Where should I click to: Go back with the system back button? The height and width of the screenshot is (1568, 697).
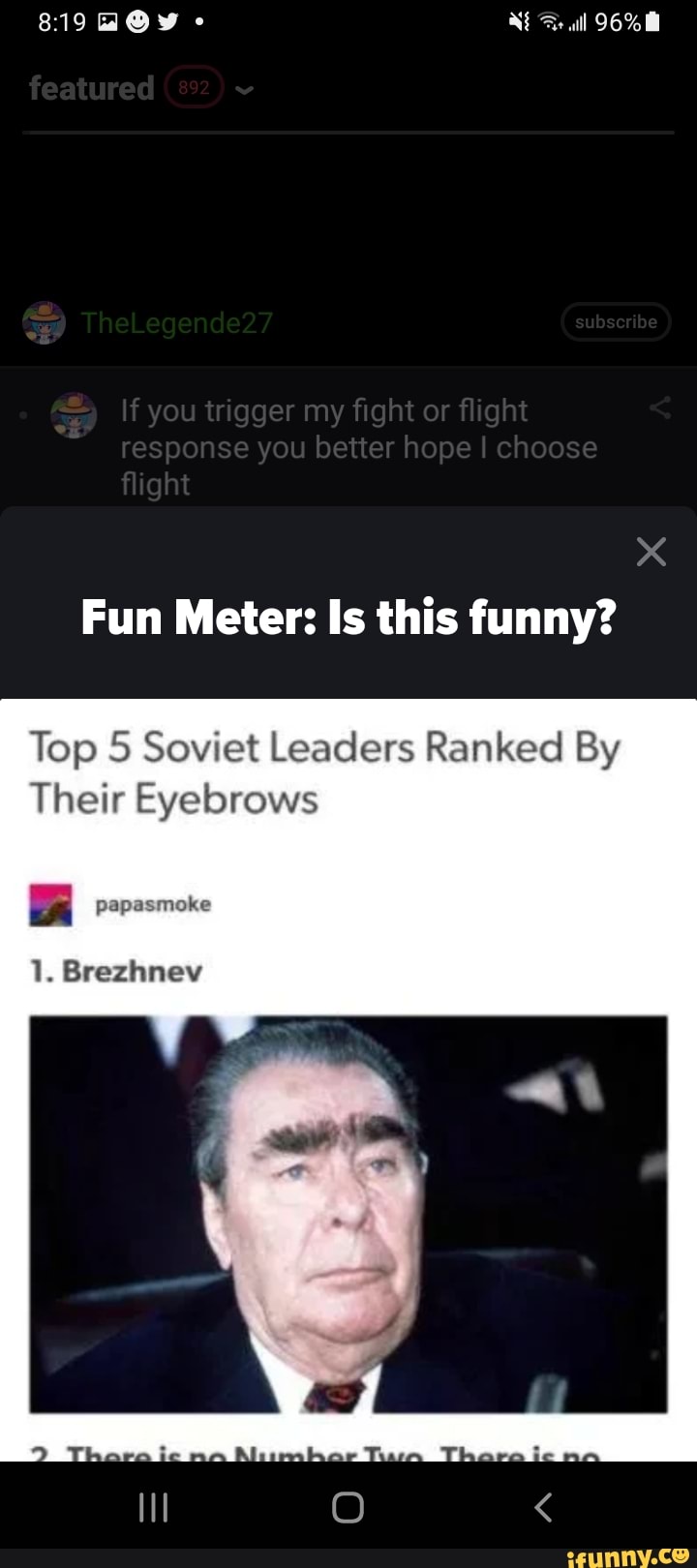(x=543, y=1506)
